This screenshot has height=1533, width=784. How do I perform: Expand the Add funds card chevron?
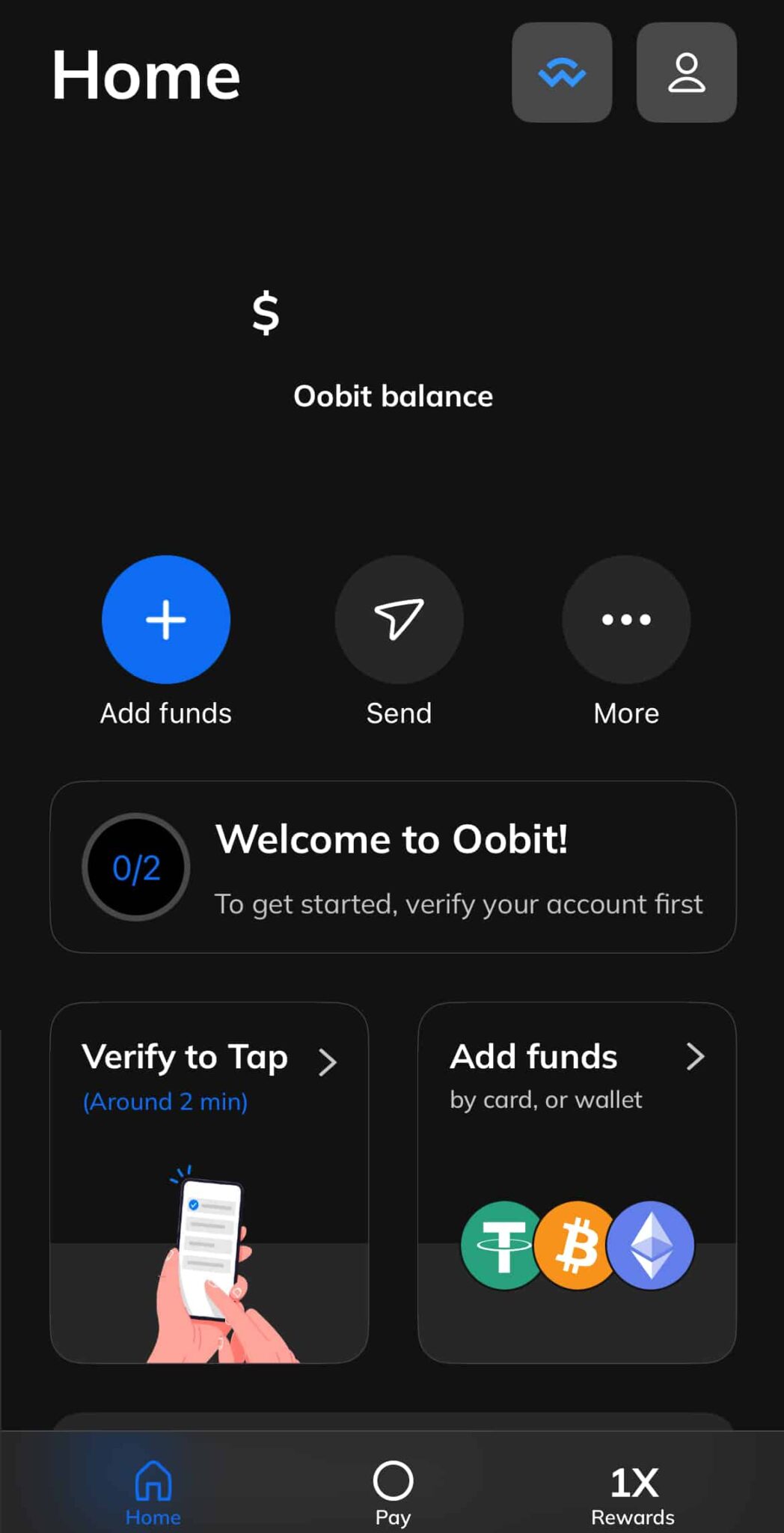(x=696, y=1057)
